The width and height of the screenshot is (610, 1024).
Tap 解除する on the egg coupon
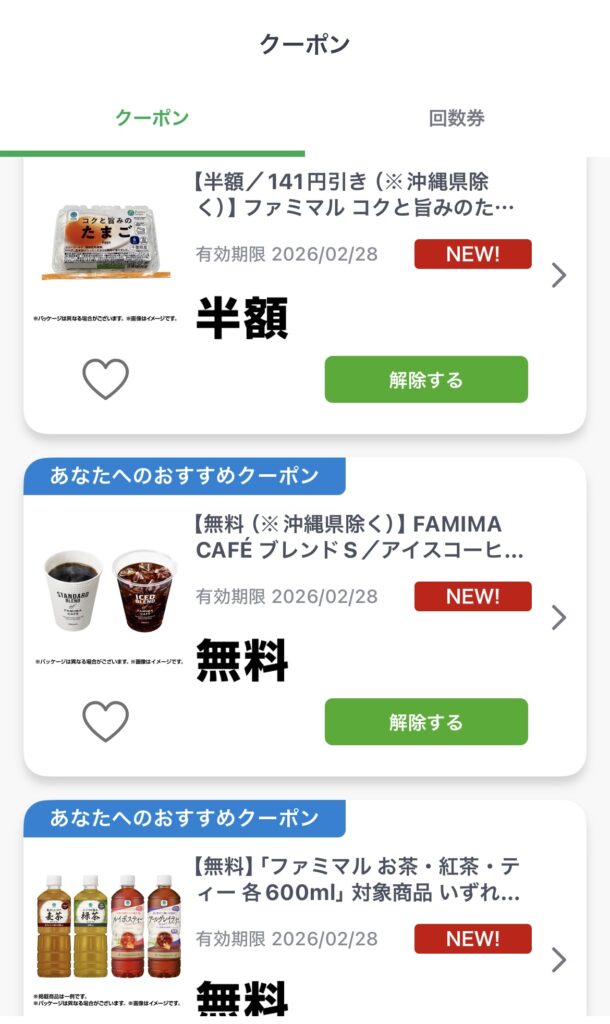click(x=426, y=379)
